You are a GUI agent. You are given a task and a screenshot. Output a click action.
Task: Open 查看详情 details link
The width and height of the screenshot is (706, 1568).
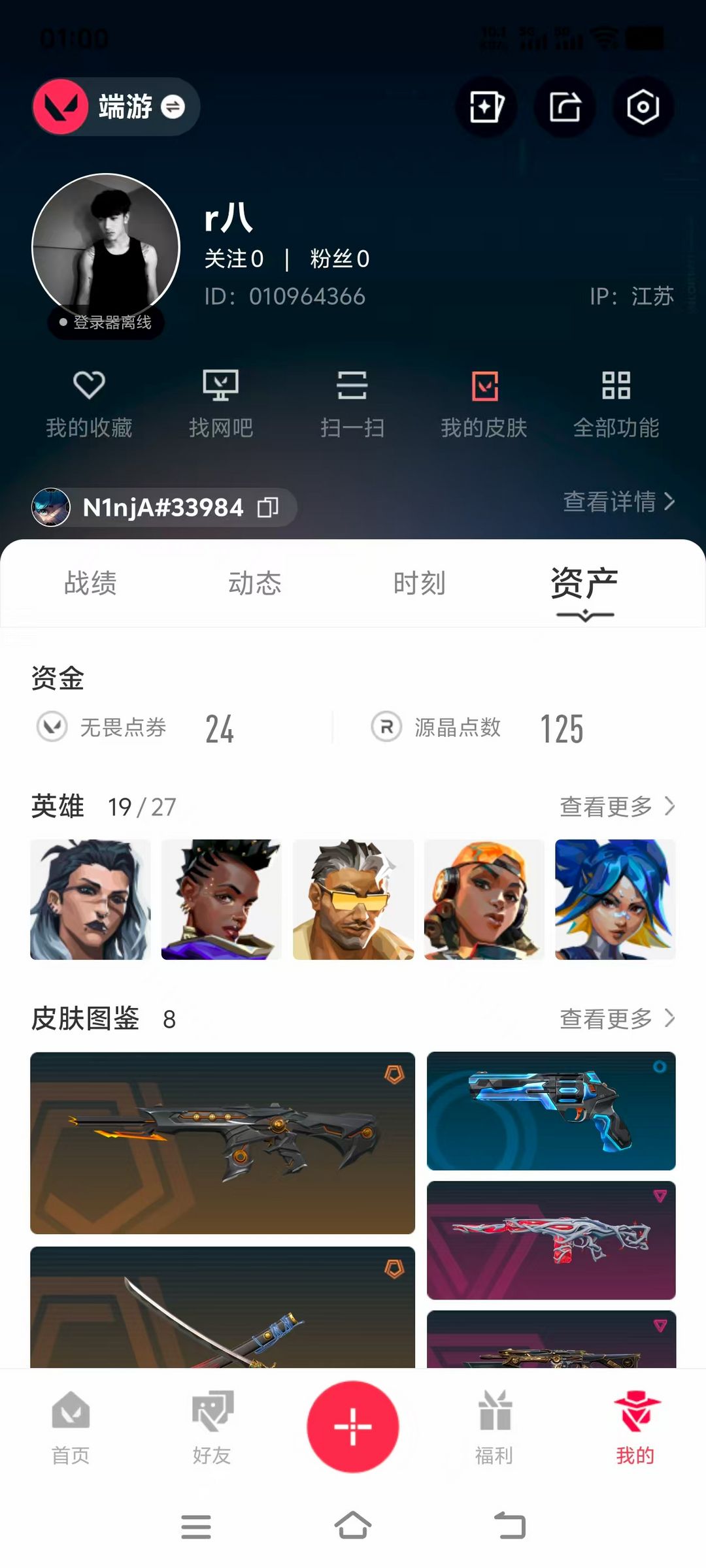point(618,501)
